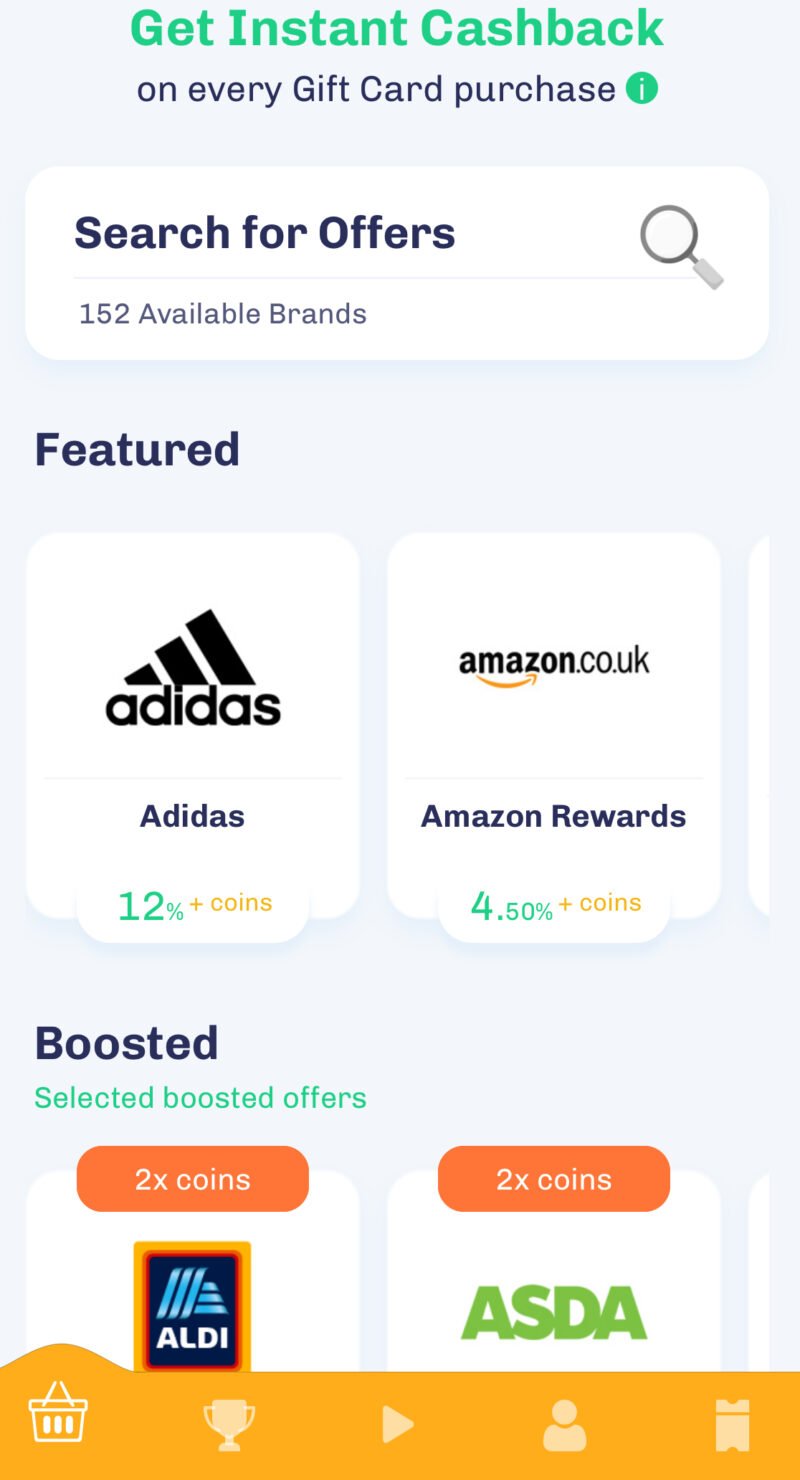The width and height of the screenshot is (800, 1480).
Task: Tap the 2x coins badge on ALDI
Action: pyautogui.click(x=192, y=1178)
